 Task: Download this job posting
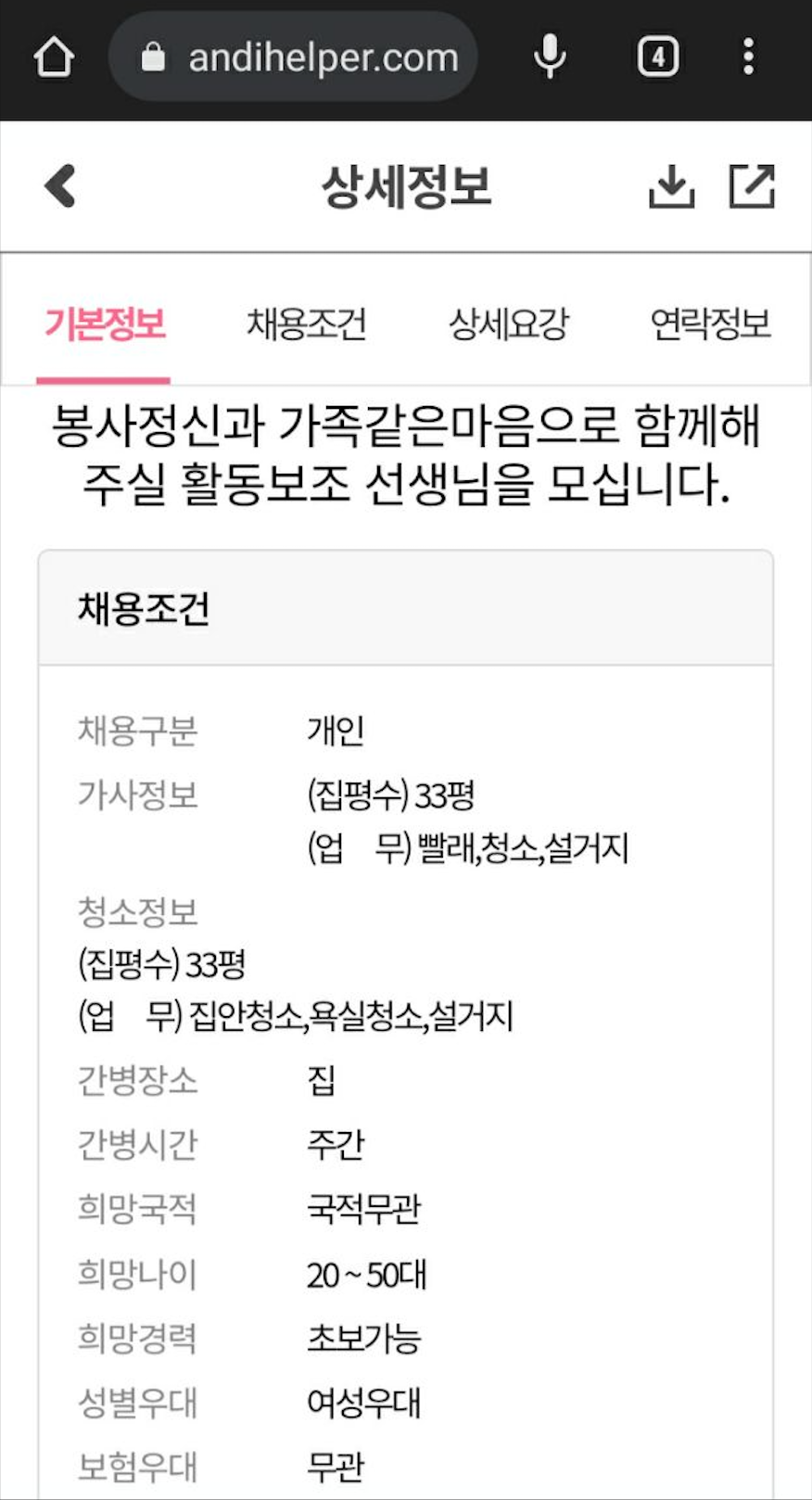671,186
